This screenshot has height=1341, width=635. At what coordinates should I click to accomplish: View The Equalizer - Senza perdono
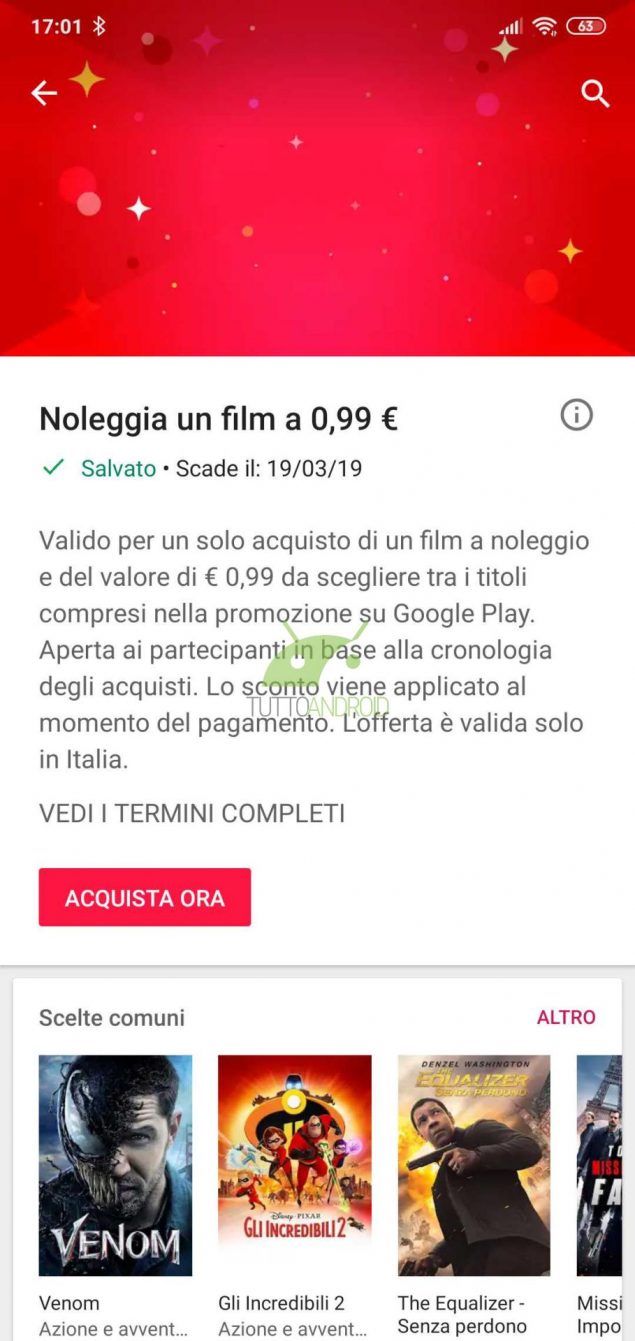point(474,1165)
